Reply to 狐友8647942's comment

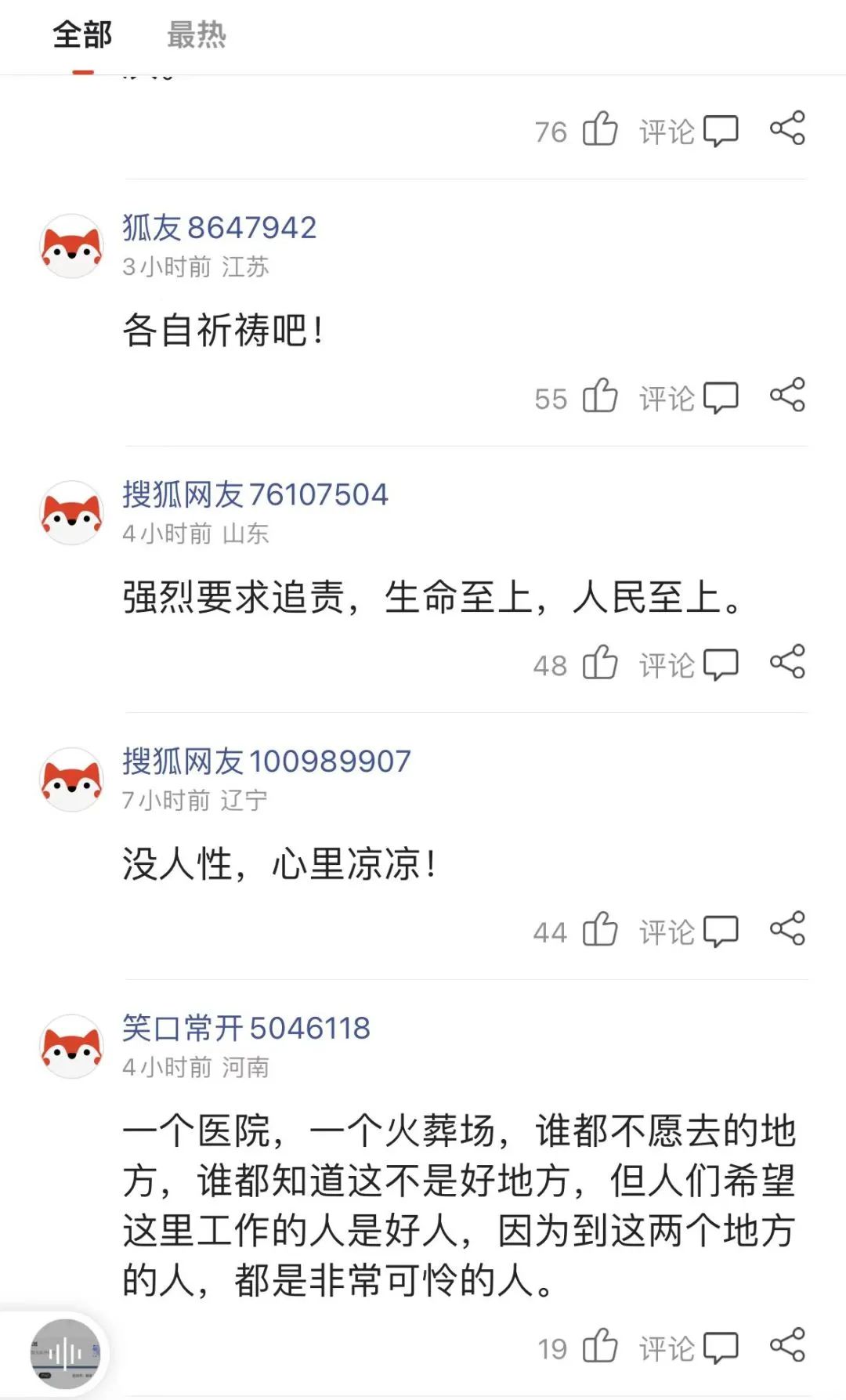coord(688,397)
